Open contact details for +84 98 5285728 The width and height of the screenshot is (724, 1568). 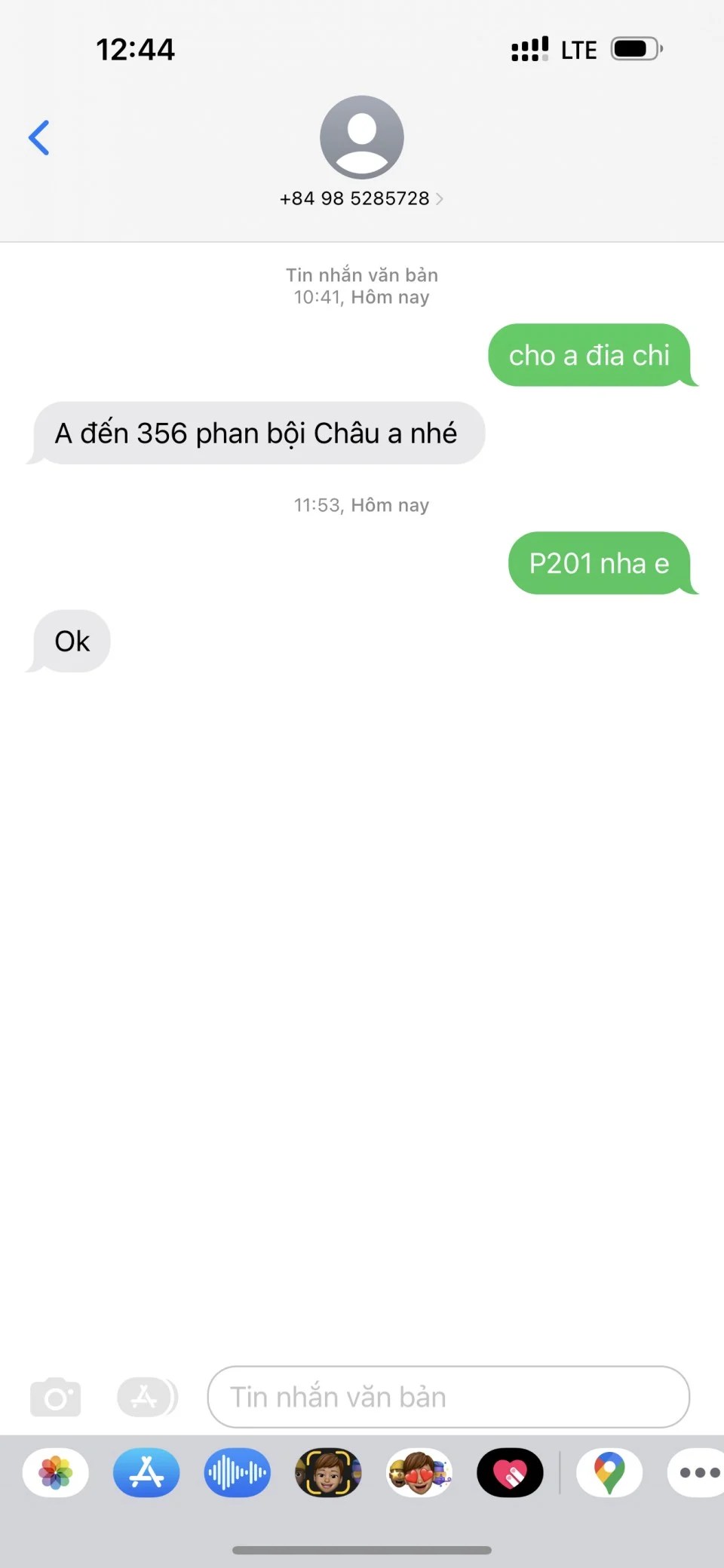point(361,198)
